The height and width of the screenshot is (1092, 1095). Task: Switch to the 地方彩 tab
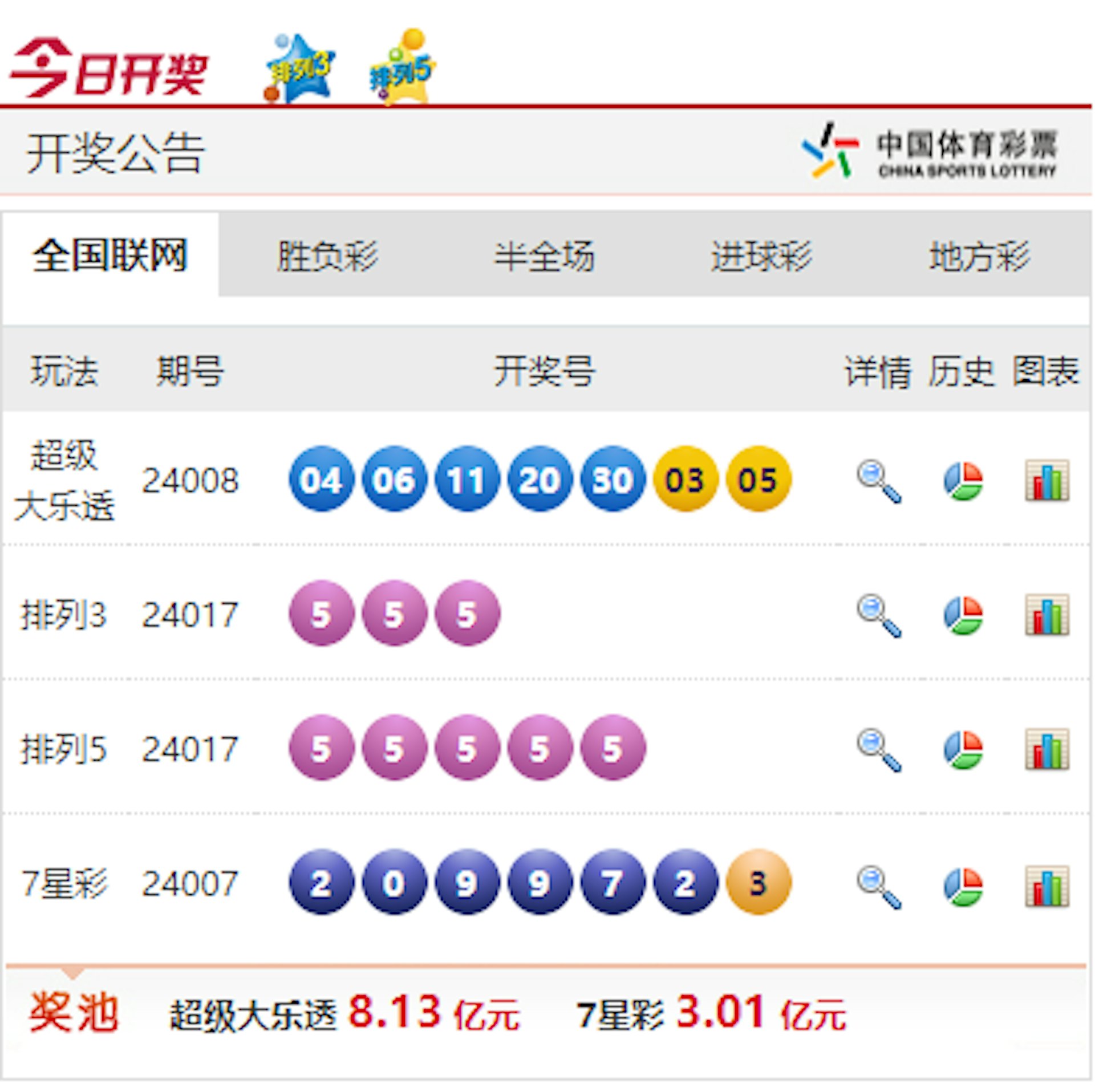click(979, 256)
